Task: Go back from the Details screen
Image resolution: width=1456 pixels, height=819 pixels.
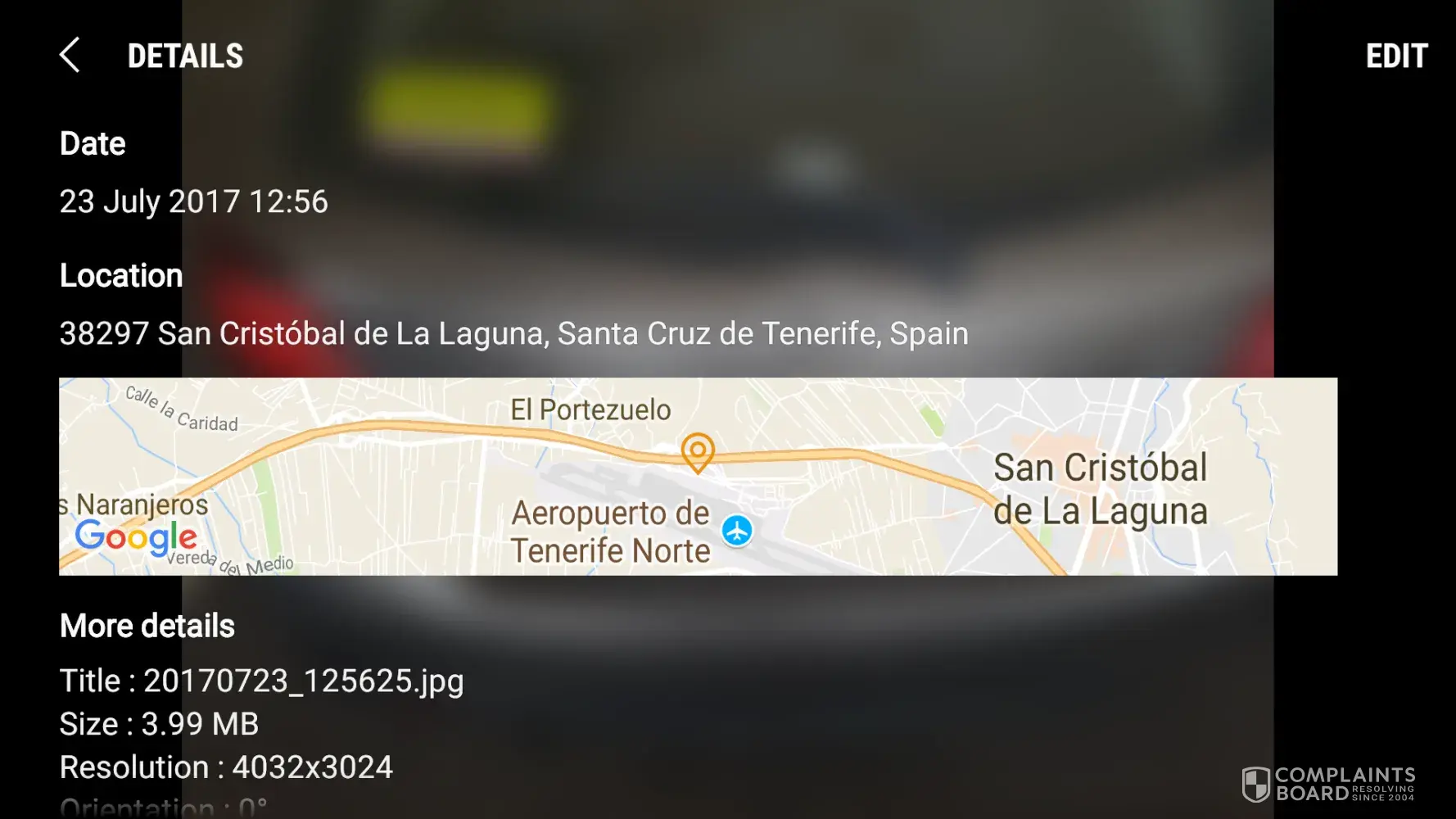Action: click(x=70, y=56)
